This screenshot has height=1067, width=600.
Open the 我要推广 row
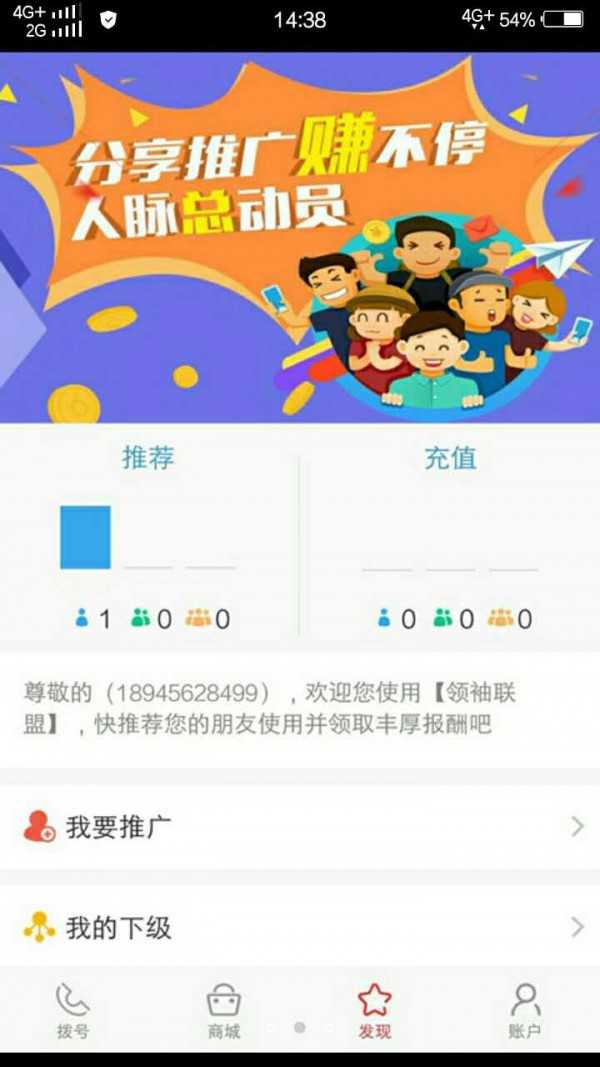pos(300,827)
